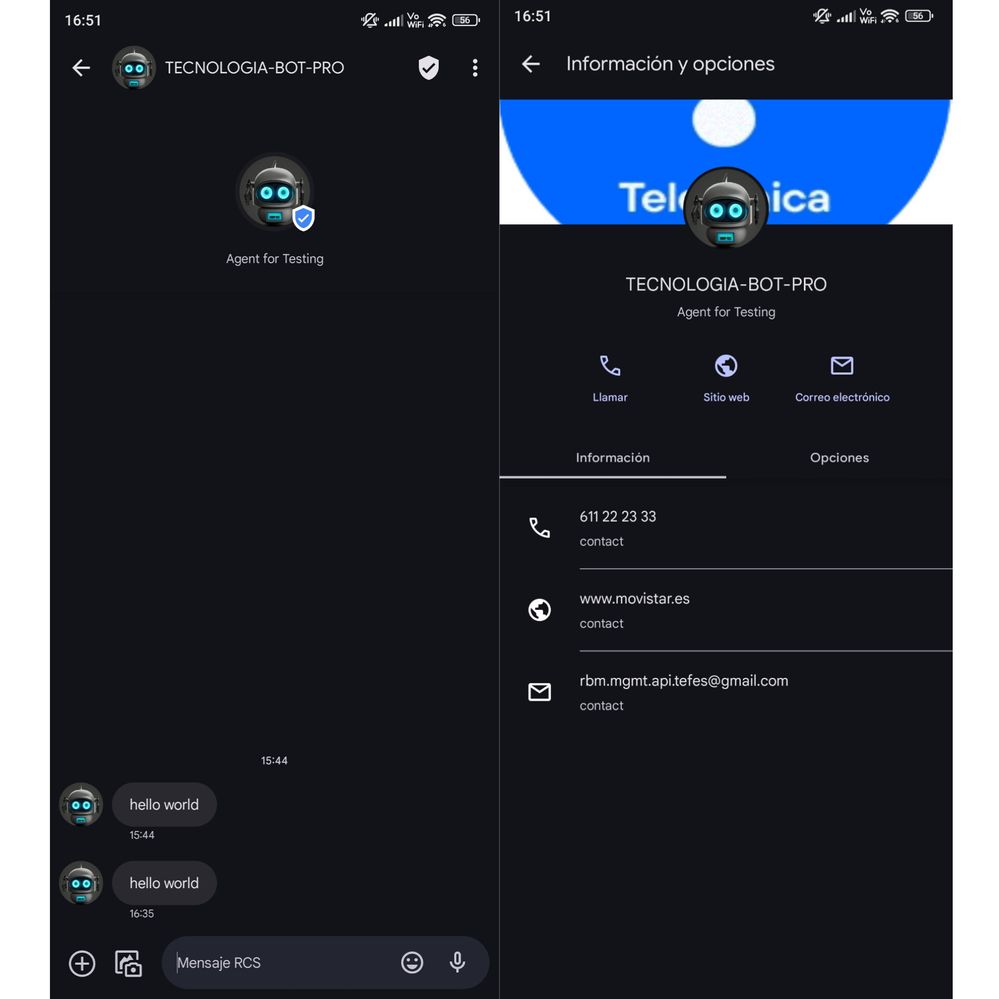The height and width of the screenshot is (999, 999).
Task: Open the emoji picker
Action: [x=412, y=963]
